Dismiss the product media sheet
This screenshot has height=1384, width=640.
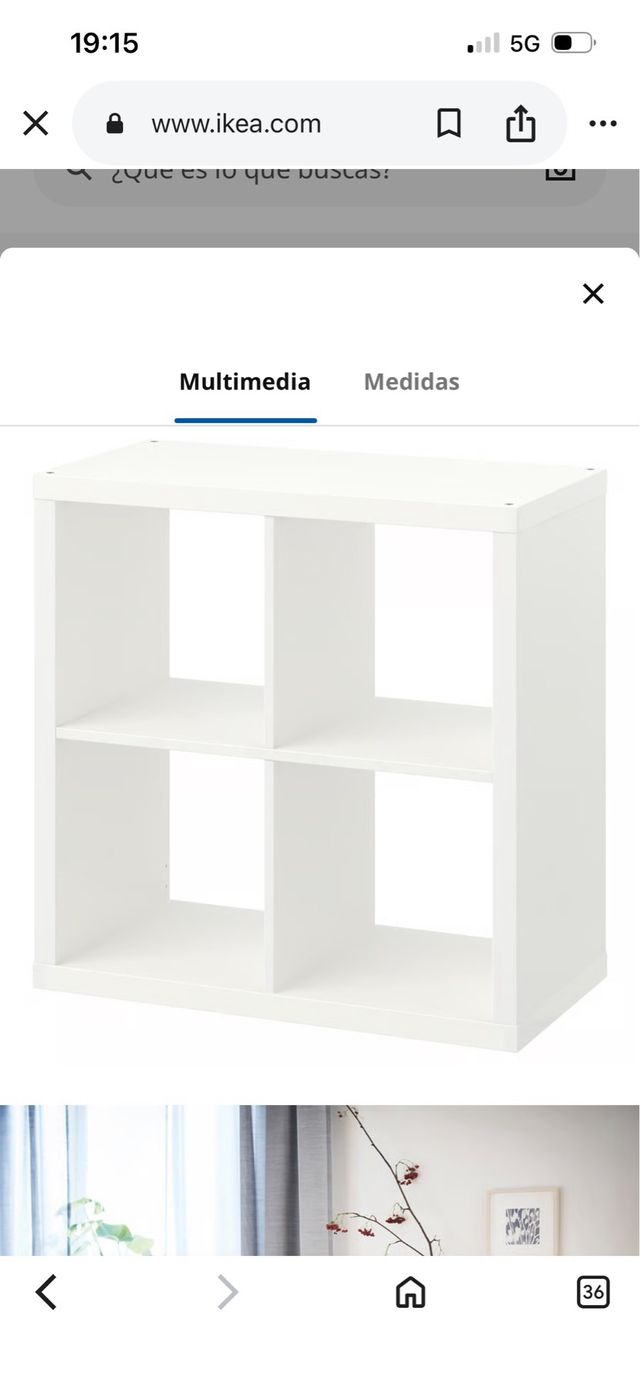pos(593,293)
